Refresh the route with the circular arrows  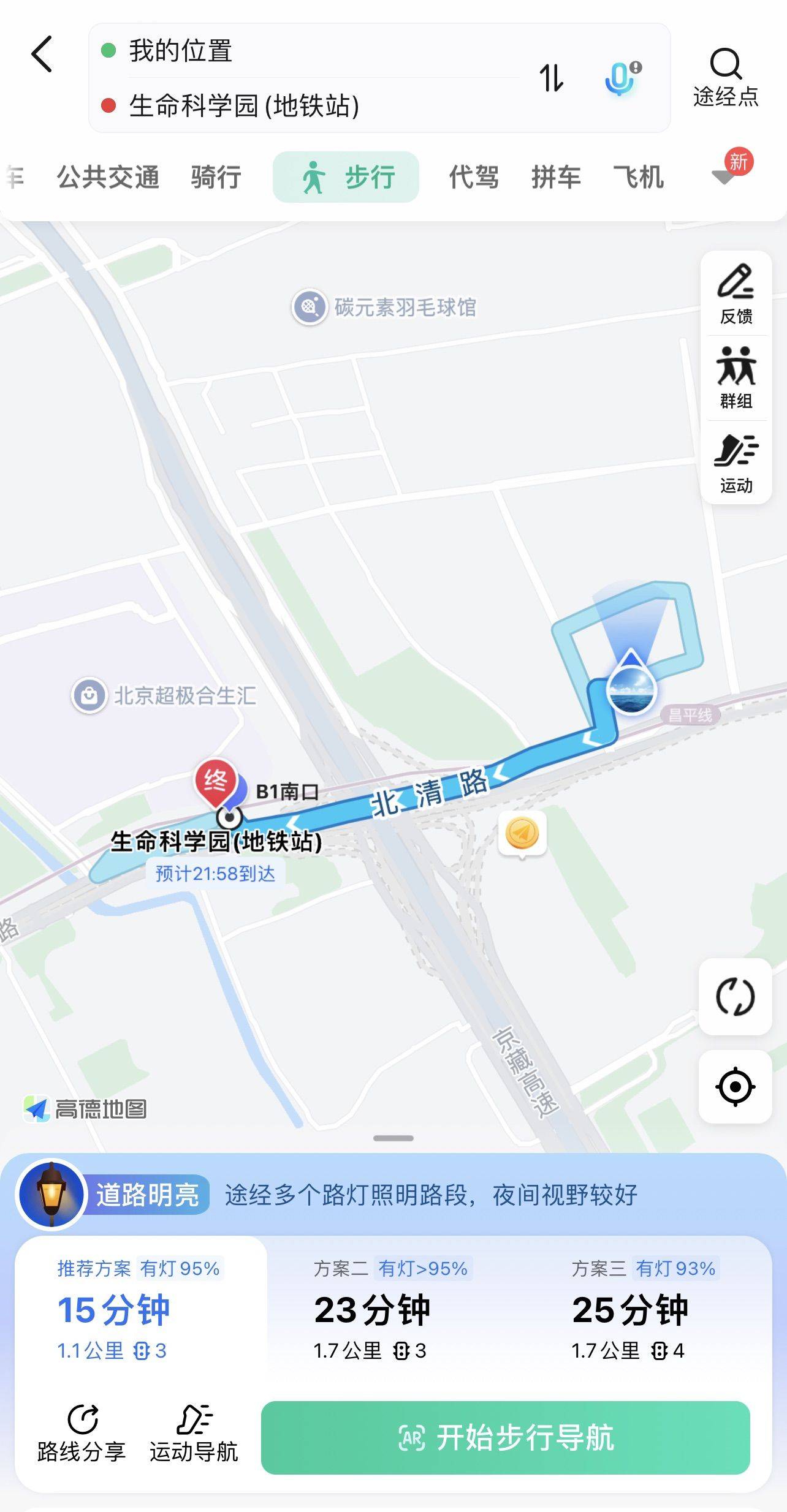(735, 997)
